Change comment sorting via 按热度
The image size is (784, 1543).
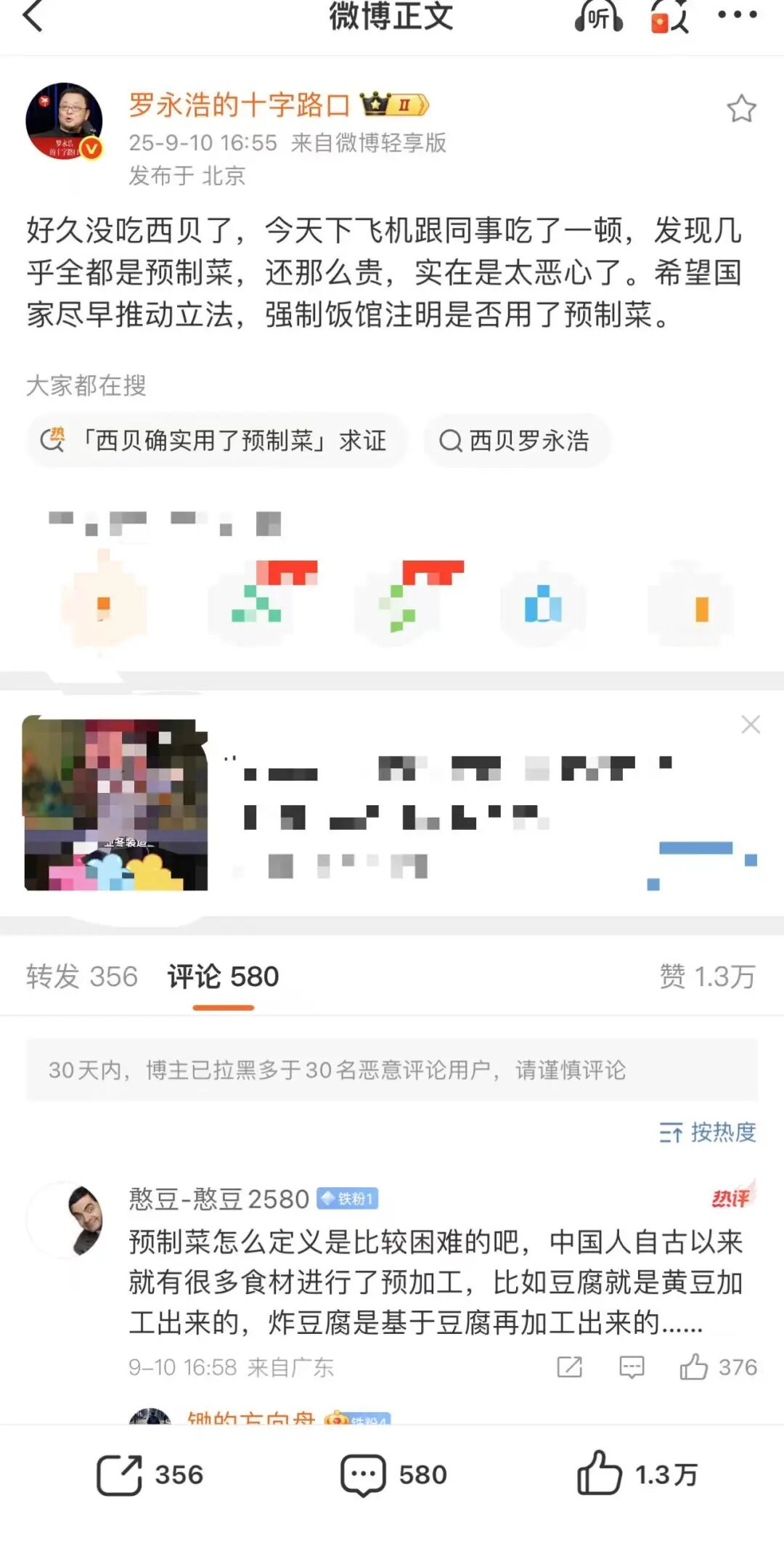[x=708, y=1132]
